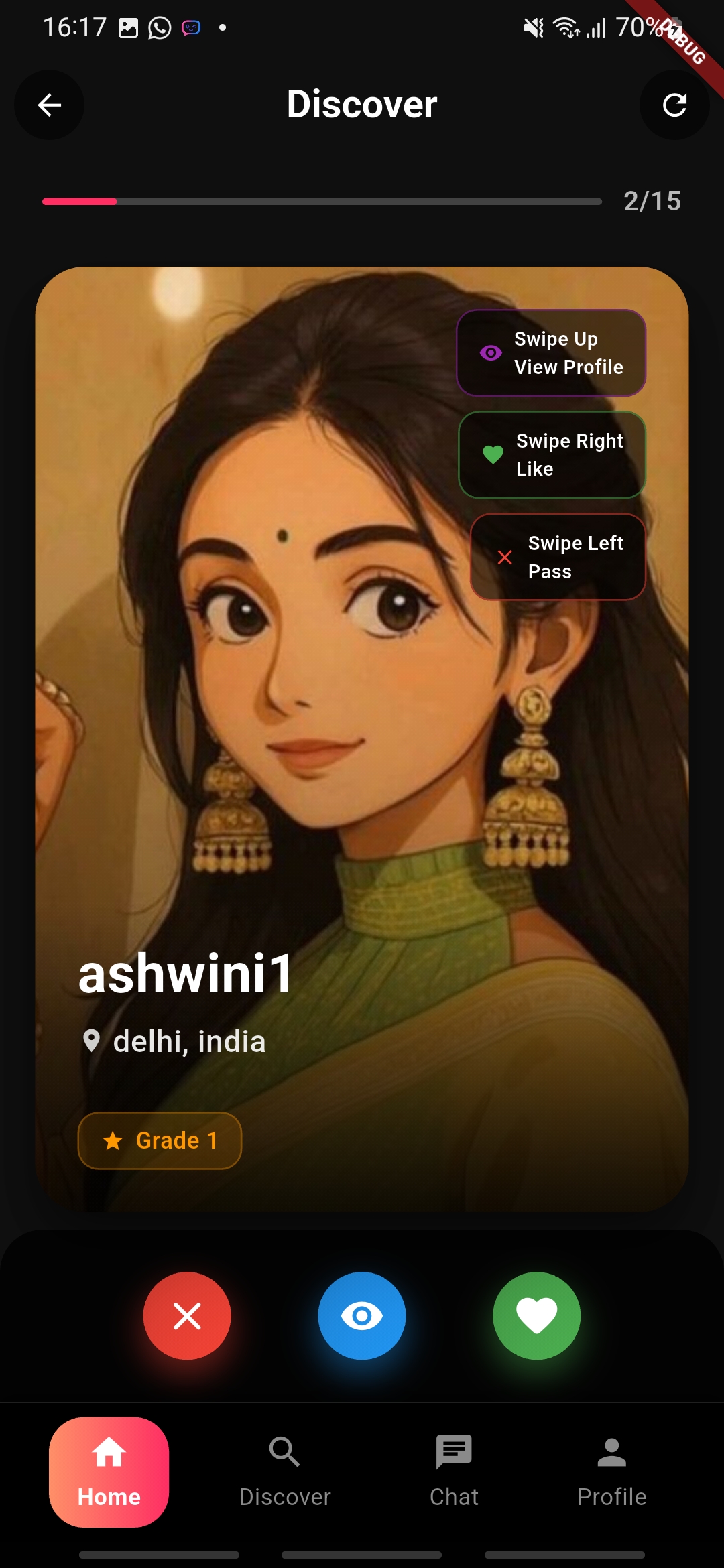Open the Chat tab
The height and width of the screenshot is (1568, 724).
pyautogui.click(x=454, y=1472)
